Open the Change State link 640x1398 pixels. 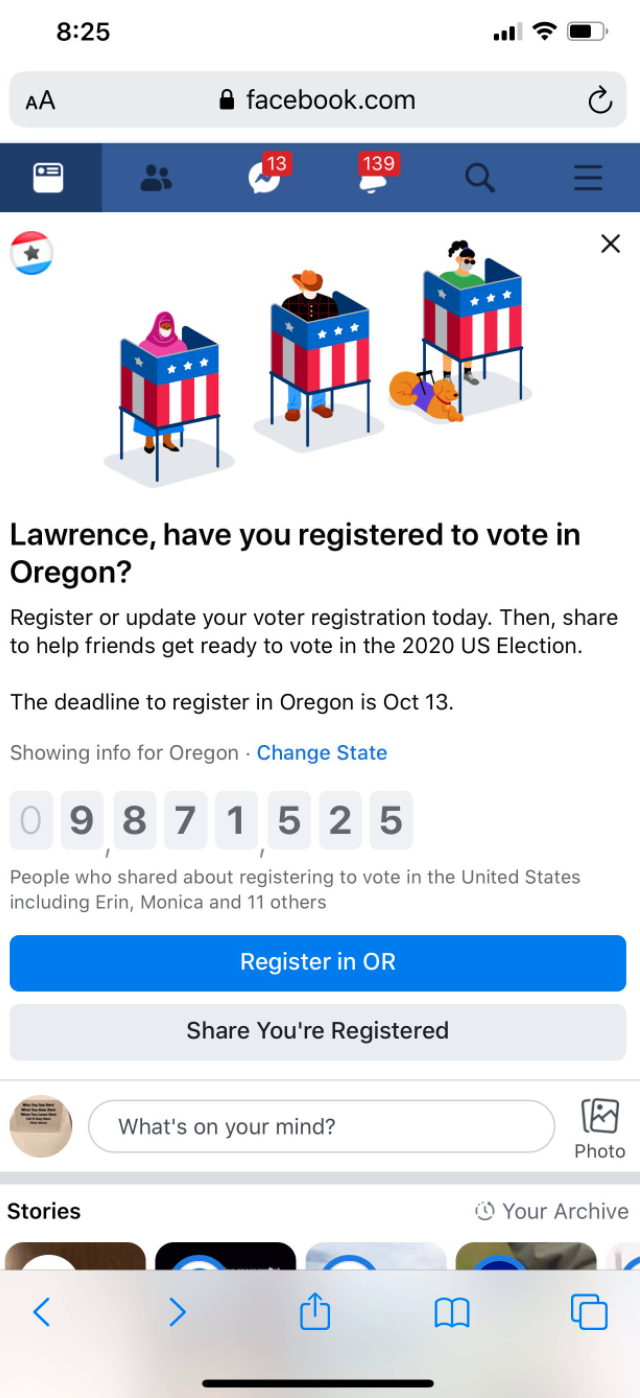(322, 753)
